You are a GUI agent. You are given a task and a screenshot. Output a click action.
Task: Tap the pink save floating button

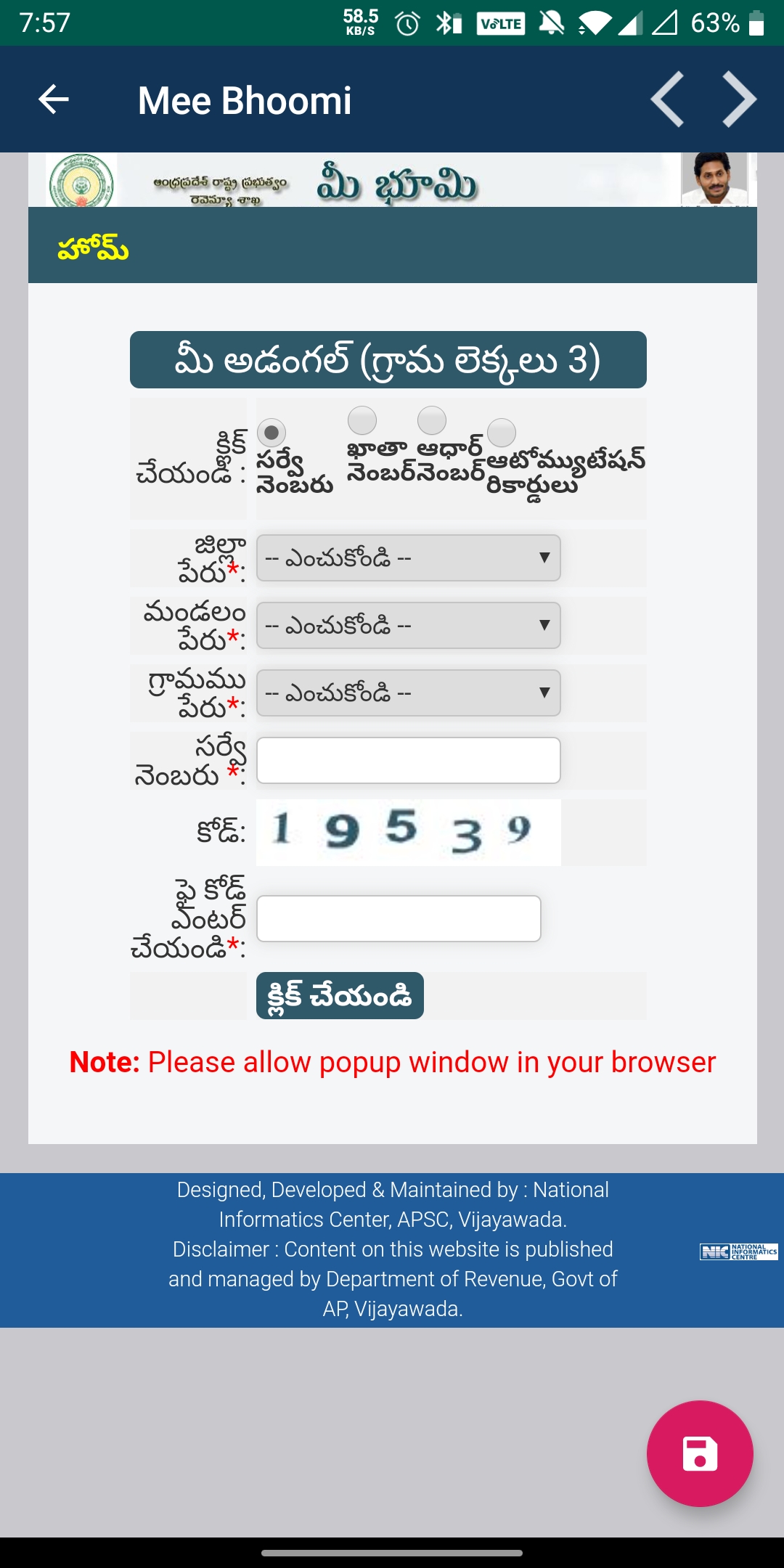[x=700, y=1453]
